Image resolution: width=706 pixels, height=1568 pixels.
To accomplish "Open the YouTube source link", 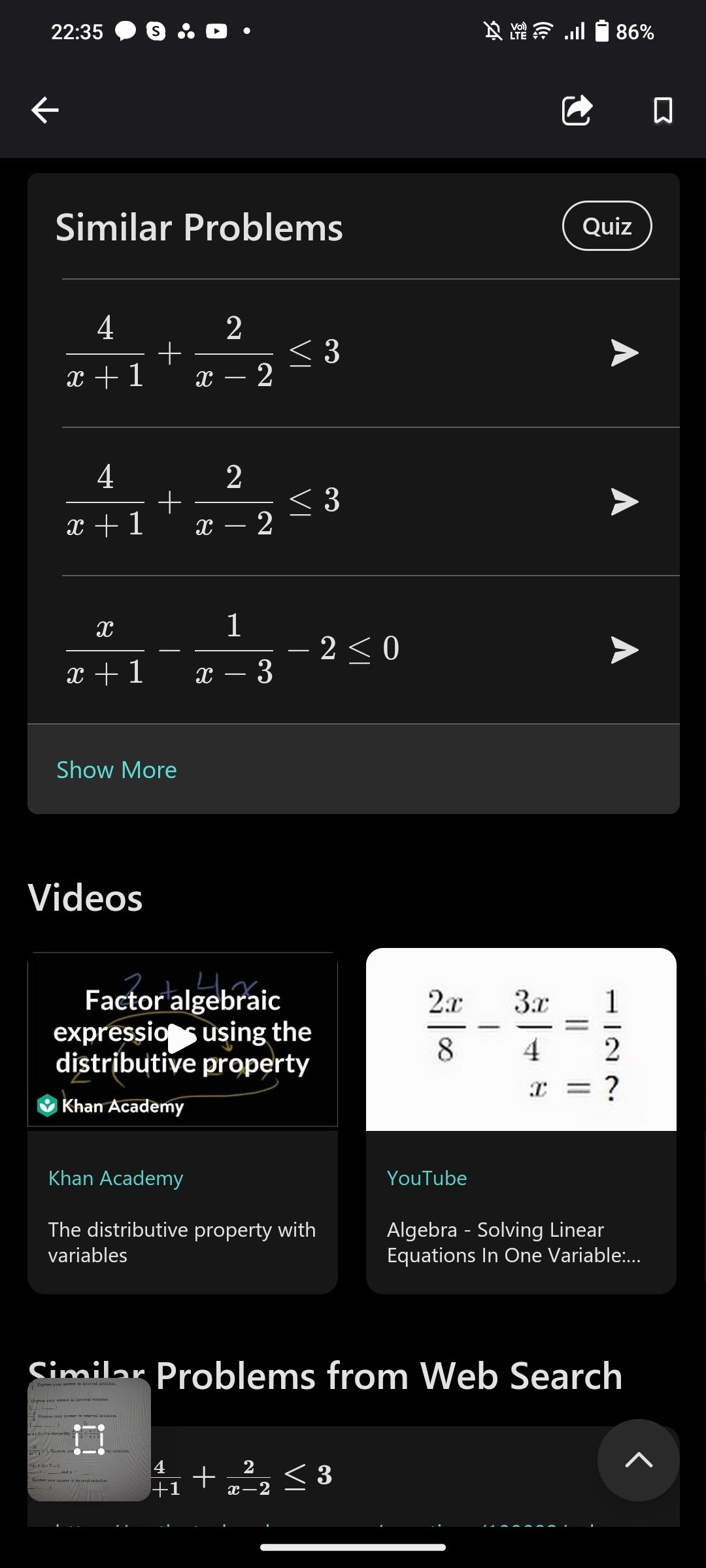I will tap(426, 1178).
